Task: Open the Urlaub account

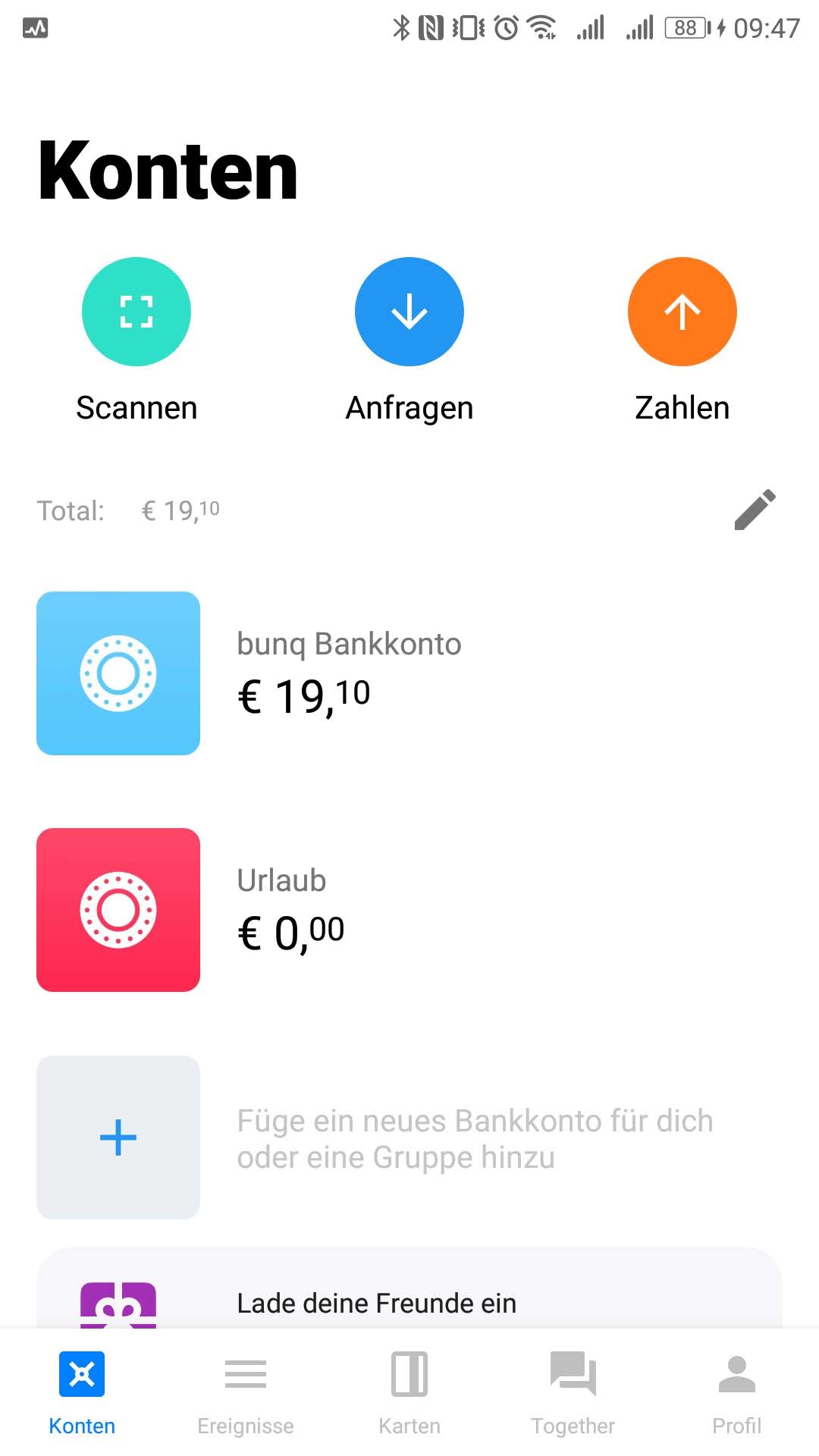Action: click(x=409, y=910)
